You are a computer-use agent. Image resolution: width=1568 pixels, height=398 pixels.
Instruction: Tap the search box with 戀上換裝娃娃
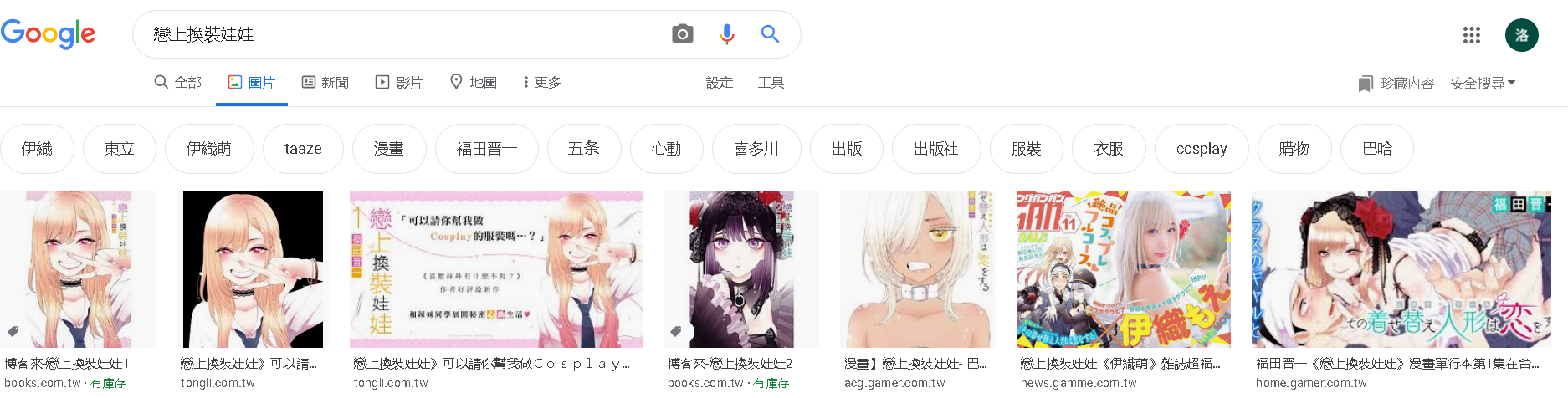402,34
